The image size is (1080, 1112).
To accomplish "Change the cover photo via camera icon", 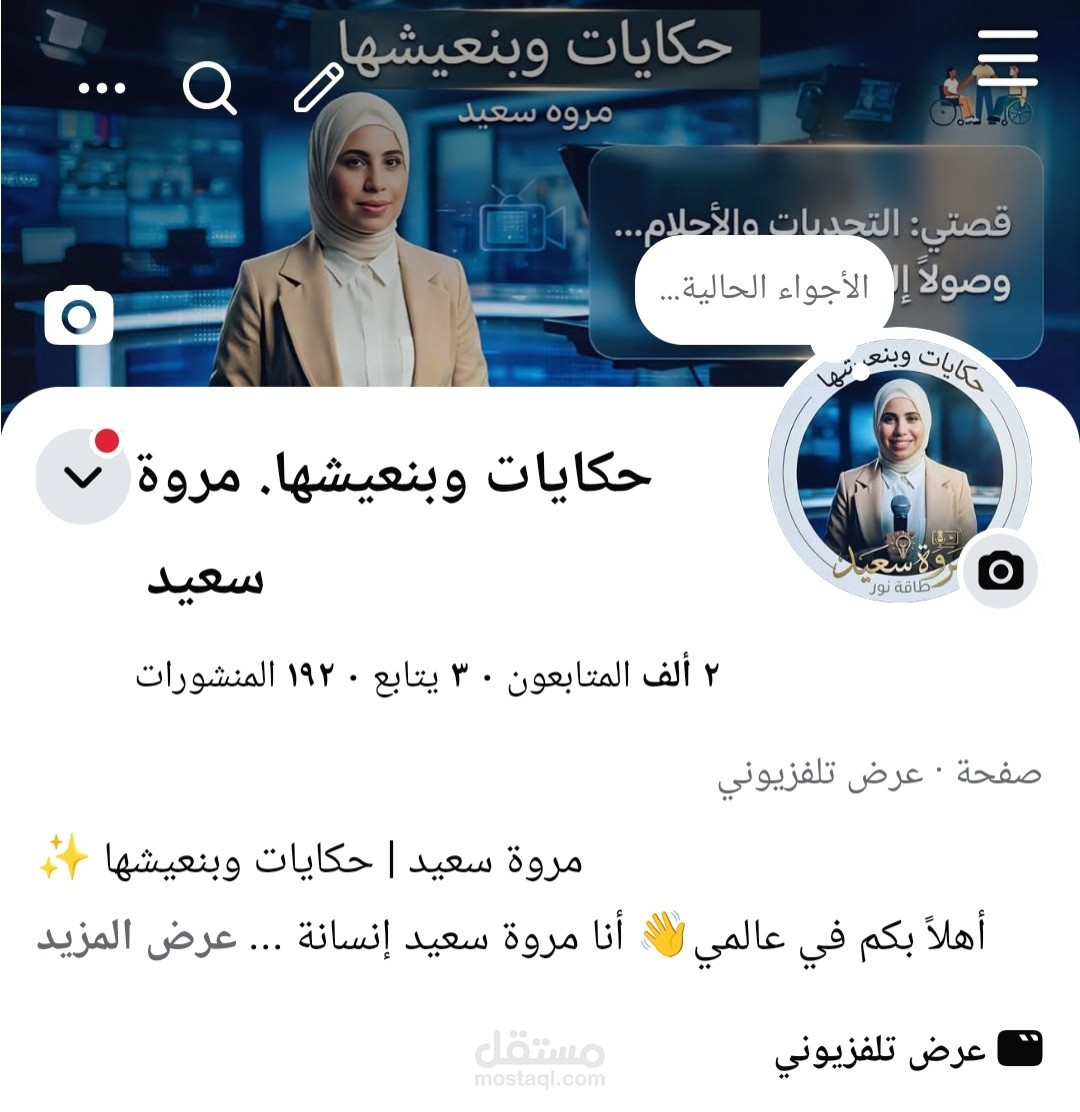I will tap(80, 316).
